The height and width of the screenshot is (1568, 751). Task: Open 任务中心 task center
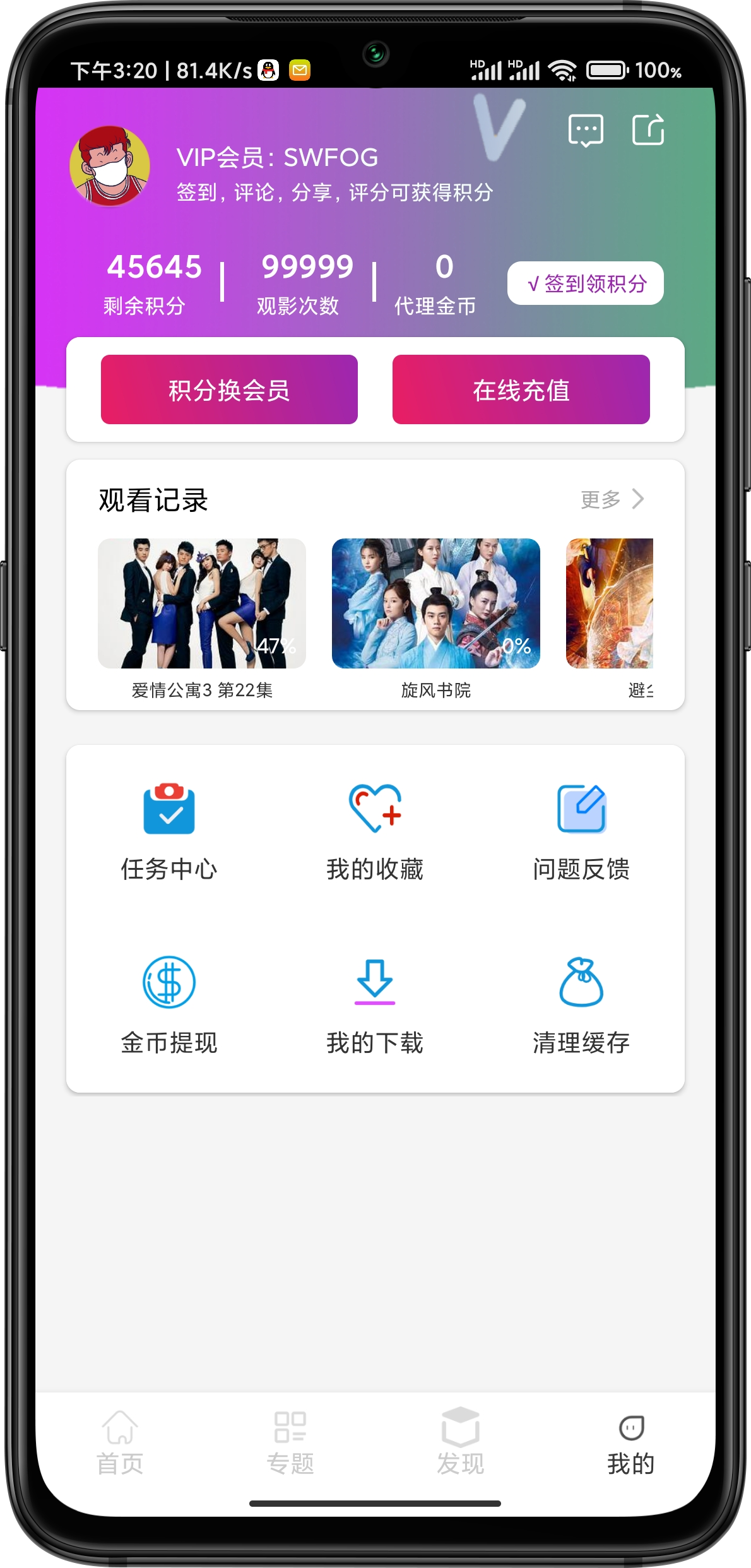[169, 831]
